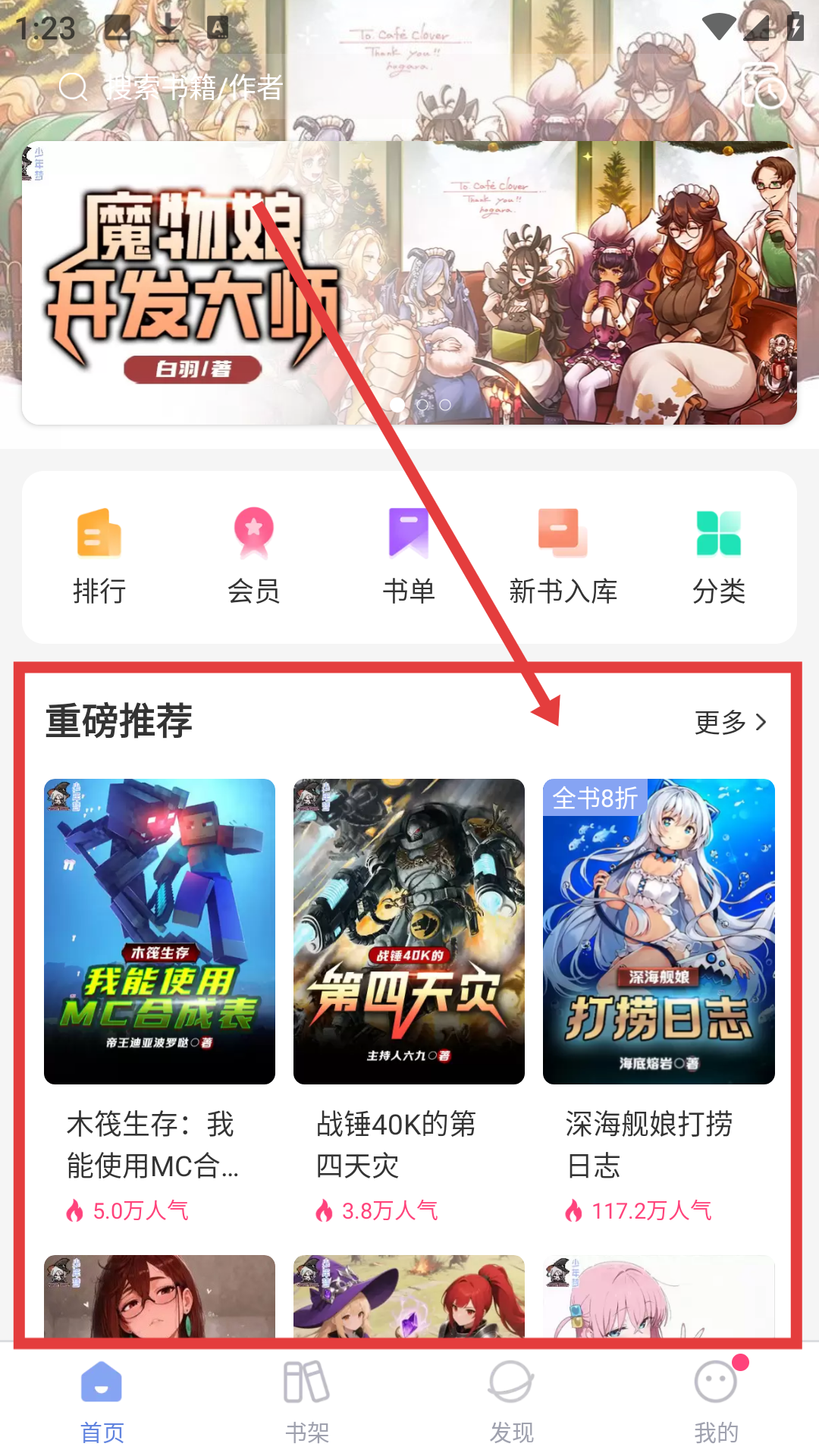Viewport: 819px width, 1456px height.
Task: Open the reading history icon
Action: point(764,86)
